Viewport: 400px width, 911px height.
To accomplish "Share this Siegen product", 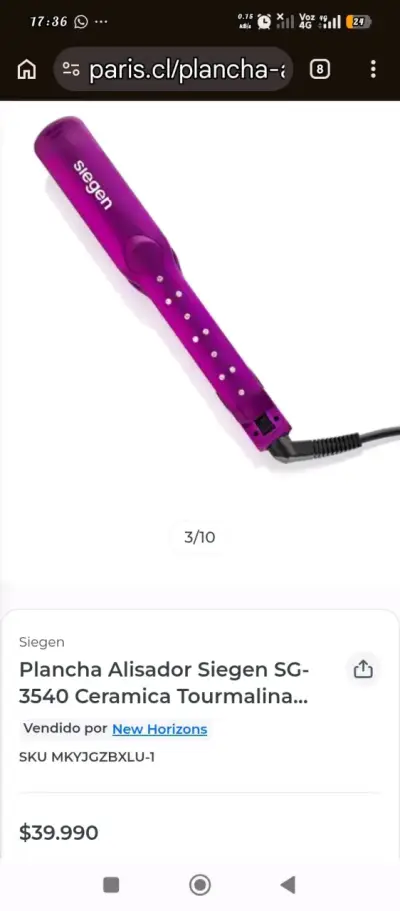I will click(x=363, y=669).
